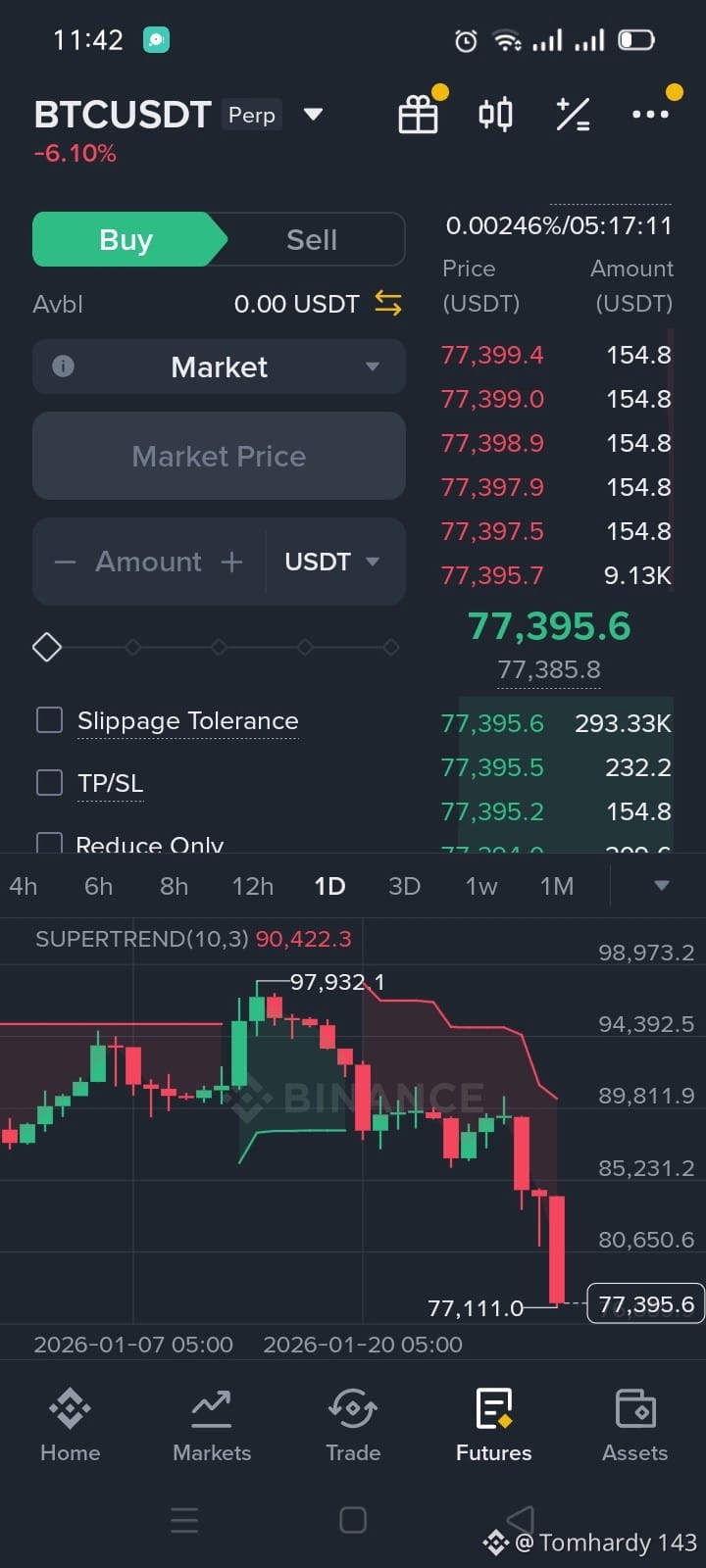
Task: Select the Buy tab
Action: coord(126,240)
